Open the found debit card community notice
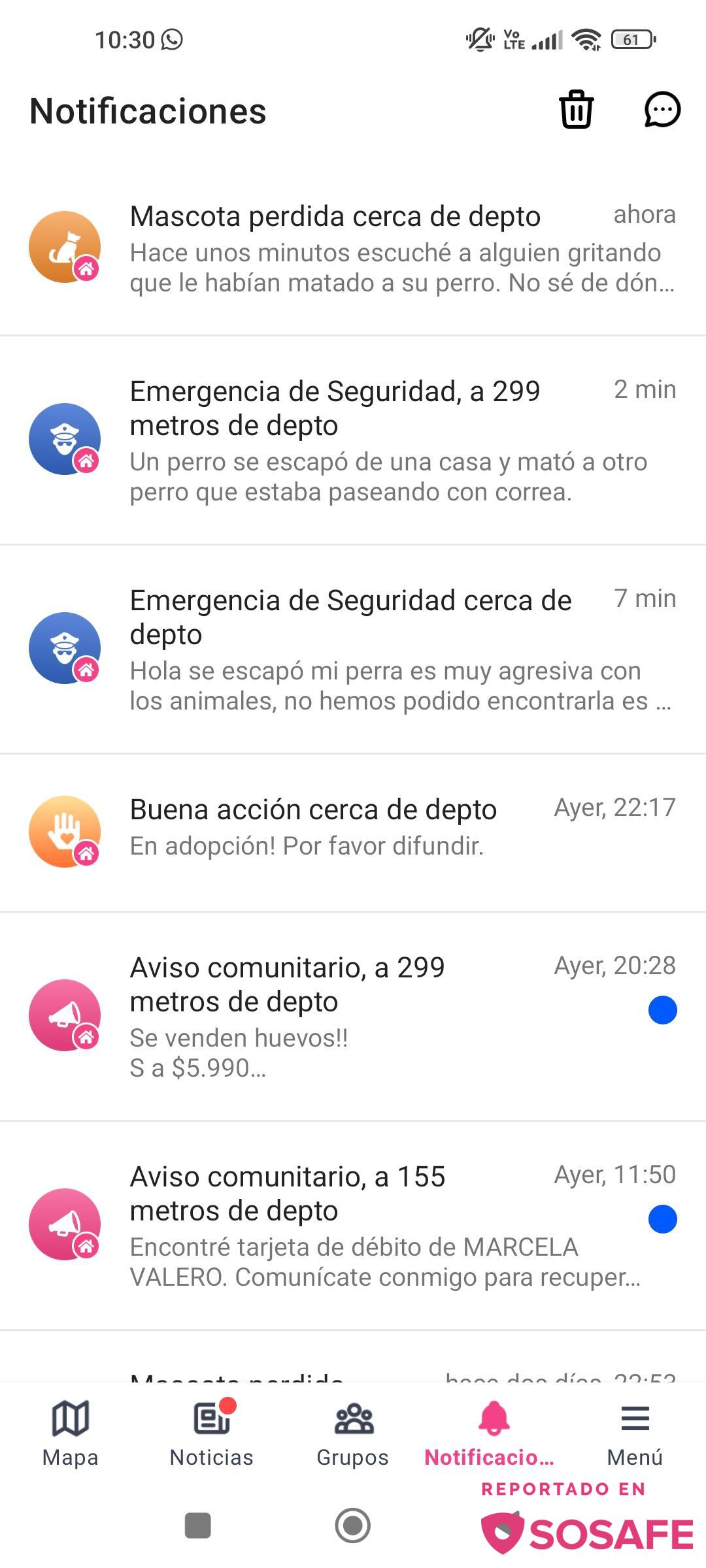The image size is (706, 1568). tap(353, 1226)
